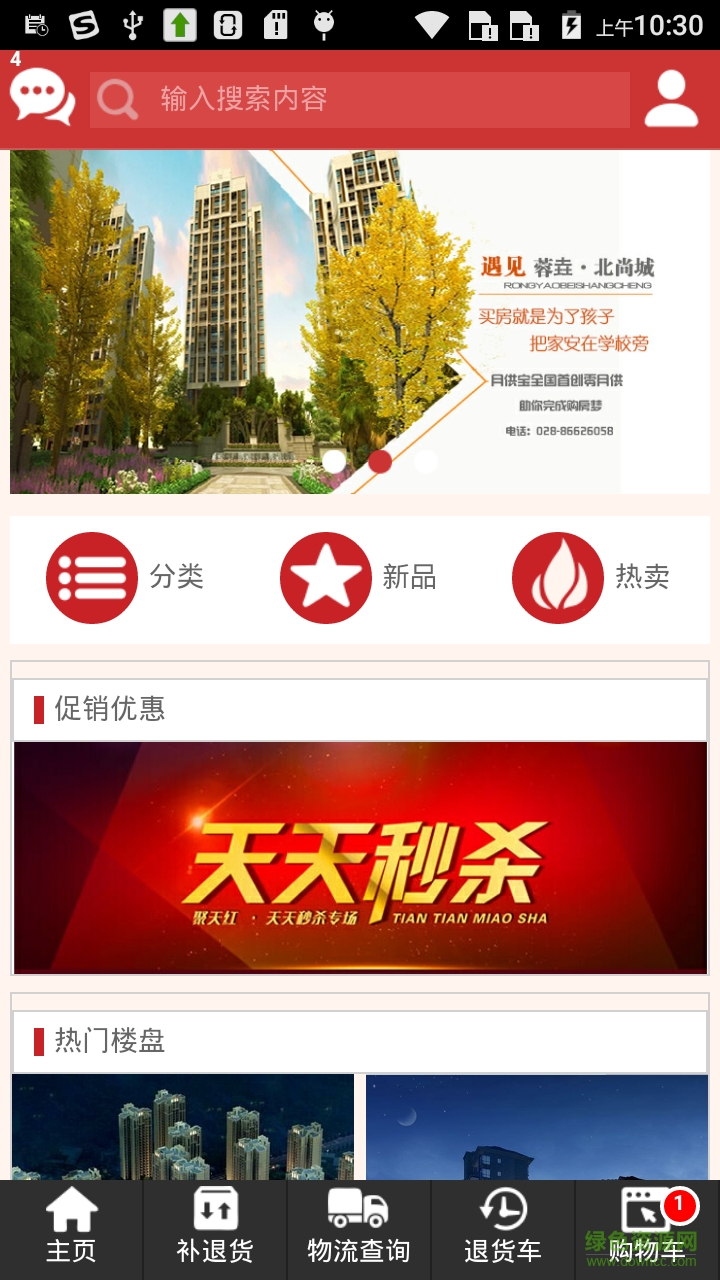Open the 购物车 shopping cart tab
This screenshot has width=720, height=1280.
tap(647, 1228)
